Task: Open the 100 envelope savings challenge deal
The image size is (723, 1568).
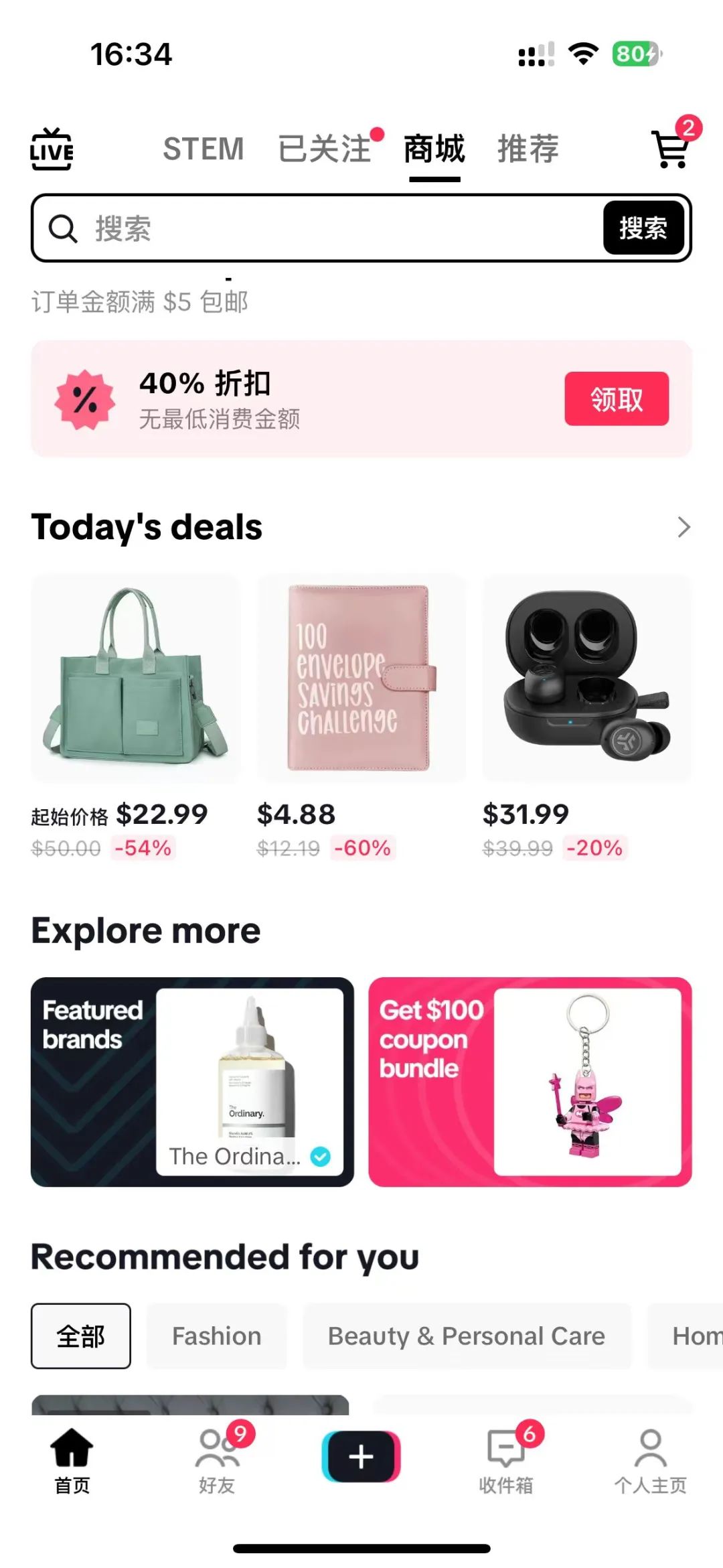Action: coord(361,678)
